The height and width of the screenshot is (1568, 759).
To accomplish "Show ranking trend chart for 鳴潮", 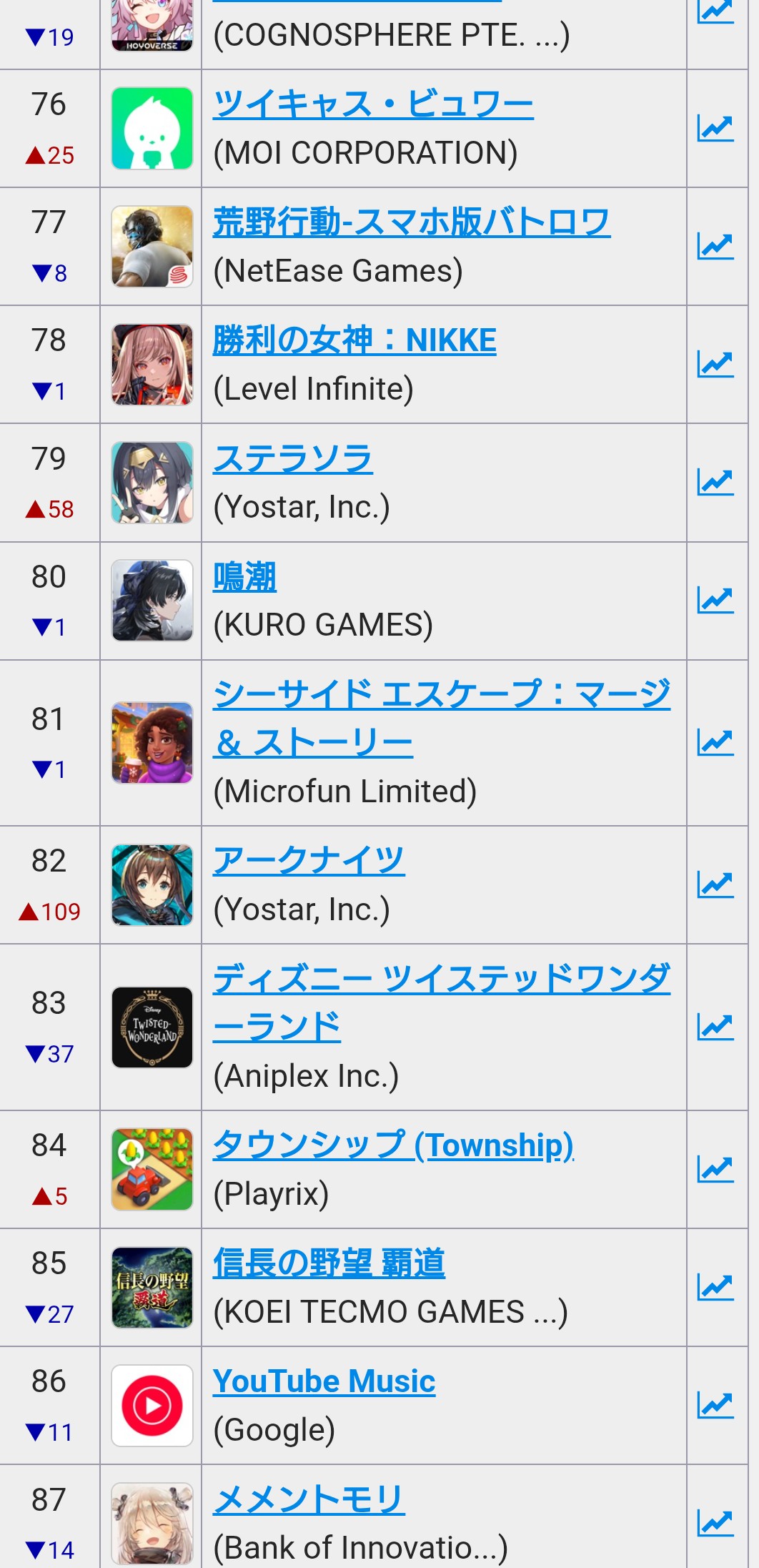I will [x=715, y=601].
